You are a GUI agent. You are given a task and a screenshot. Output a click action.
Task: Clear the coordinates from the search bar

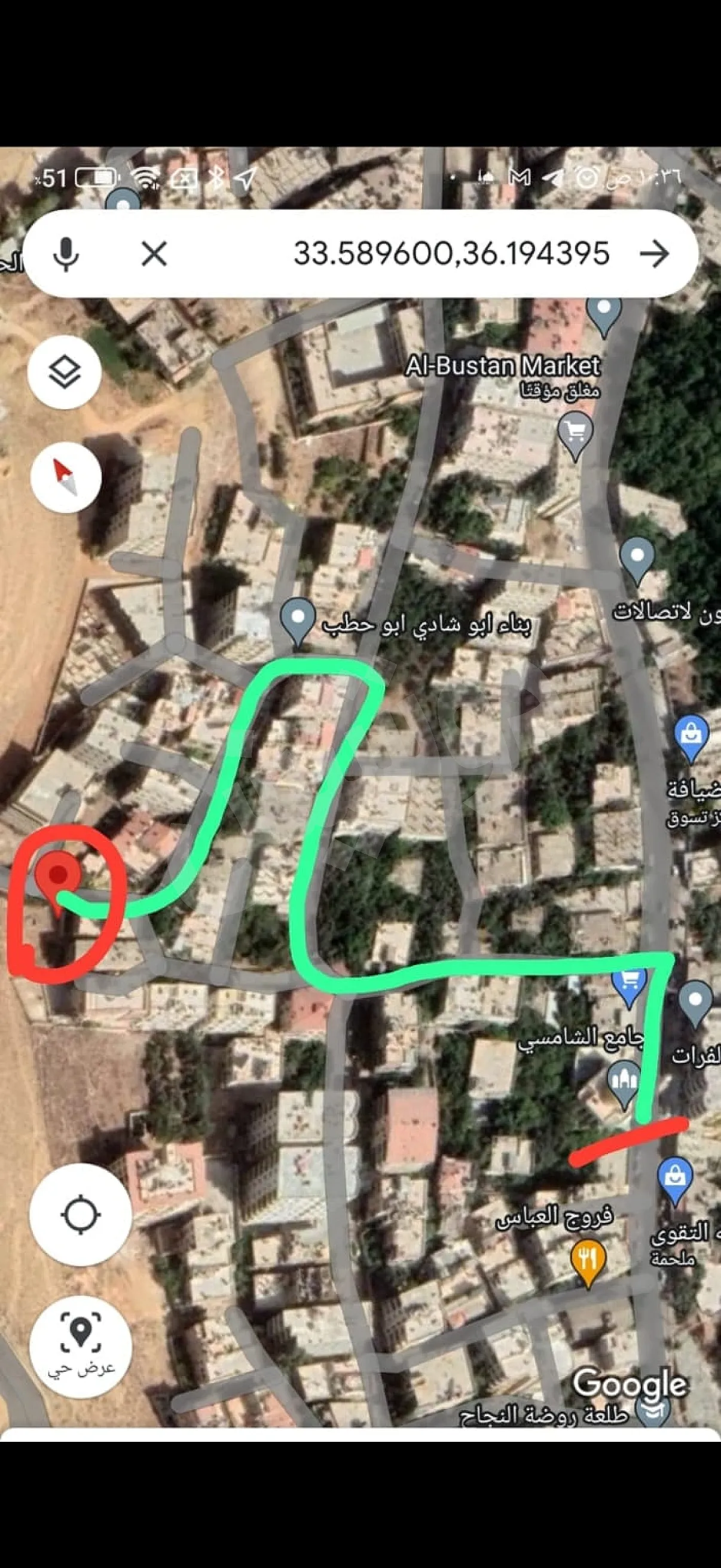pos(154,253)
